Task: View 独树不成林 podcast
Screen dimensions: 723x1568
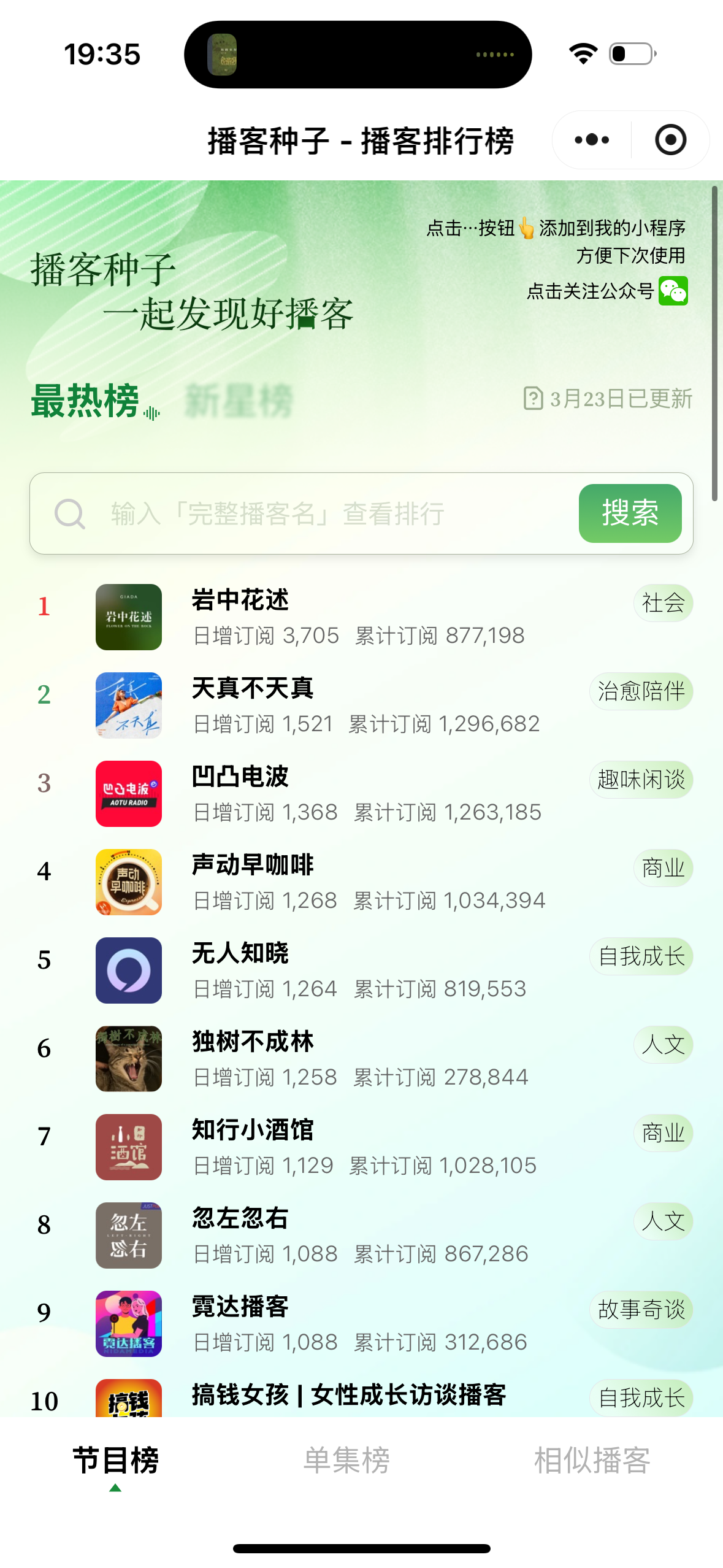Action: (362, 1058)
